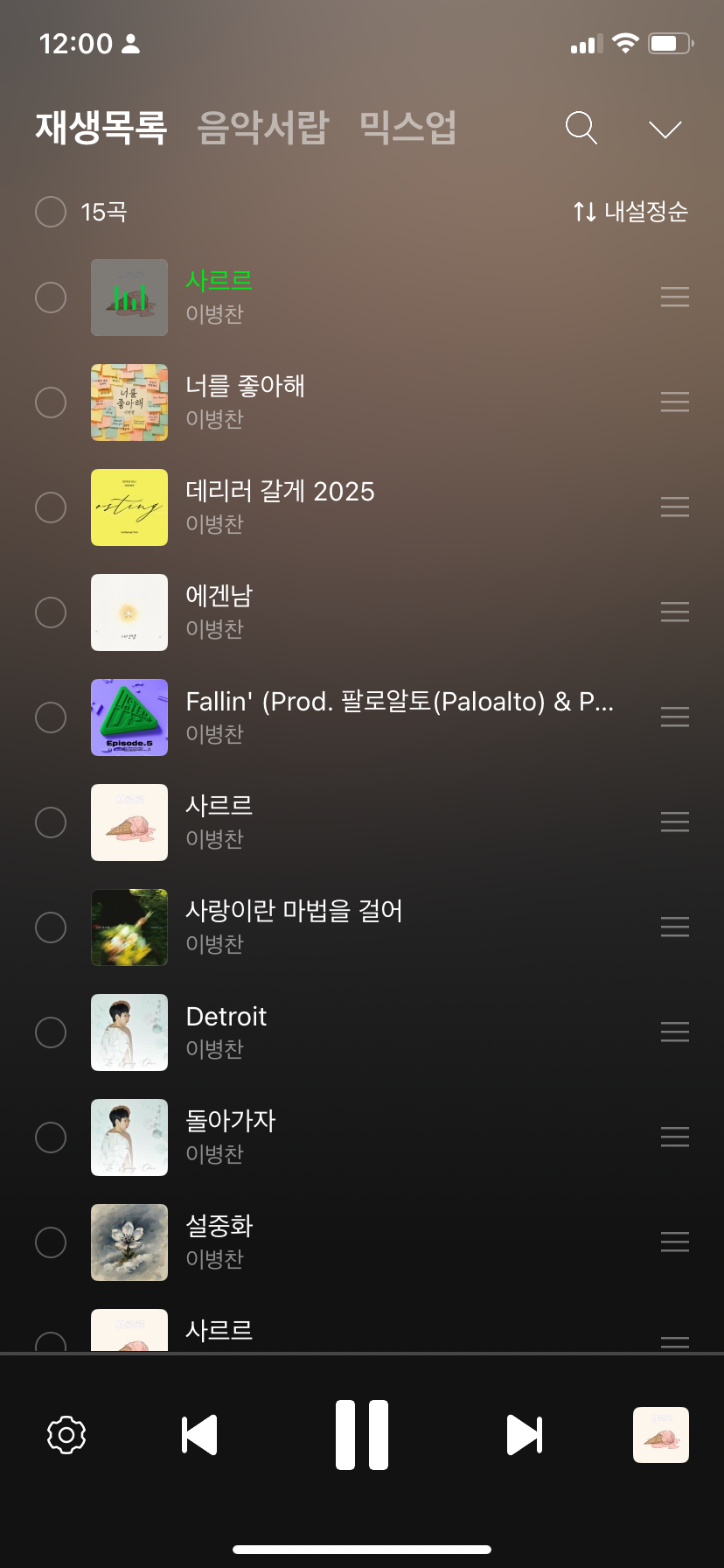Play the song 에겐남
The image size is (724, 1568).
[219, 597]
